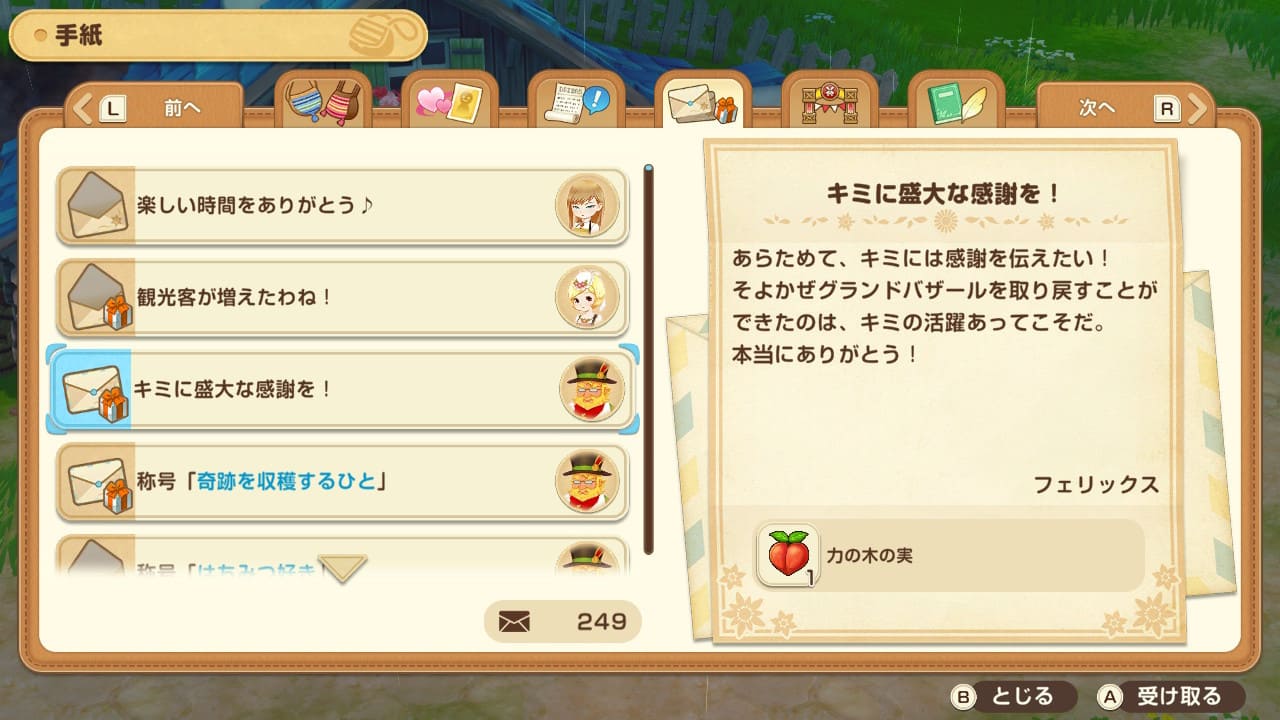Switch to the scroll requests tab
This screenshot has width=1280, height=720.
click(576, 103)
